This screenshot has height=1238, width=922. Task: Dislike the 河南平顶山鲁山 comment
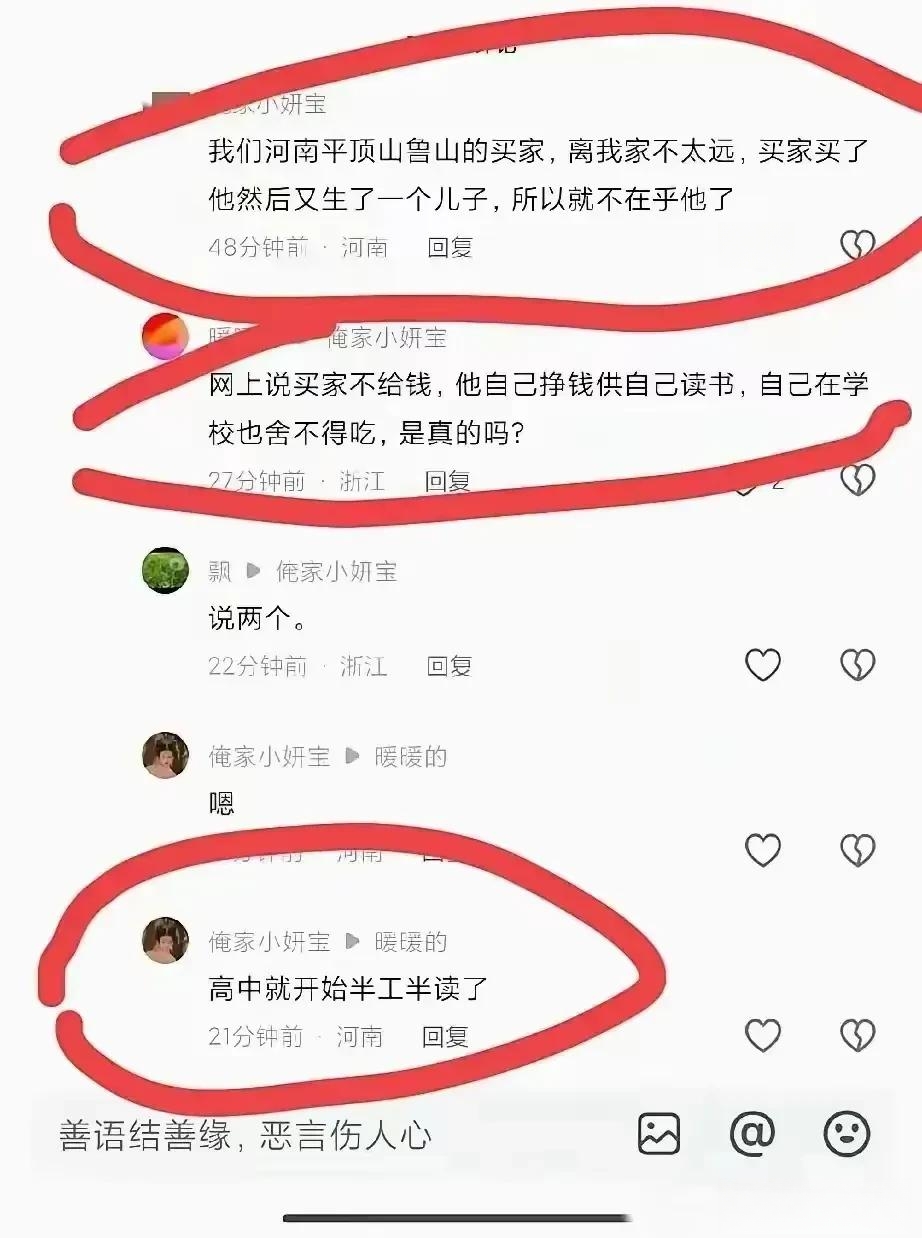[x=857, y=245]
